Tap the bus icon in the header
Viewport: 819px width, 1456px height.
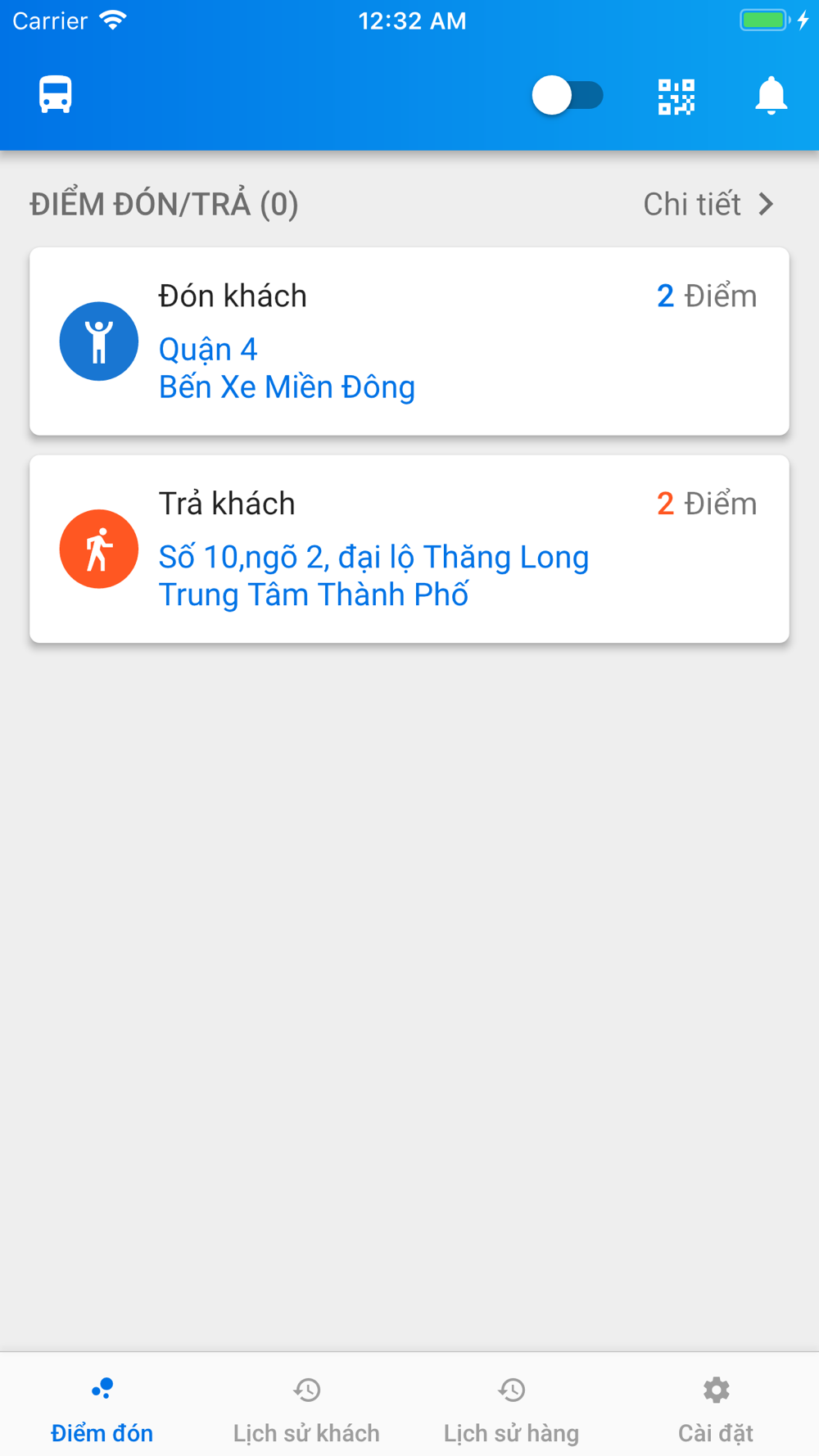point(56,95)
